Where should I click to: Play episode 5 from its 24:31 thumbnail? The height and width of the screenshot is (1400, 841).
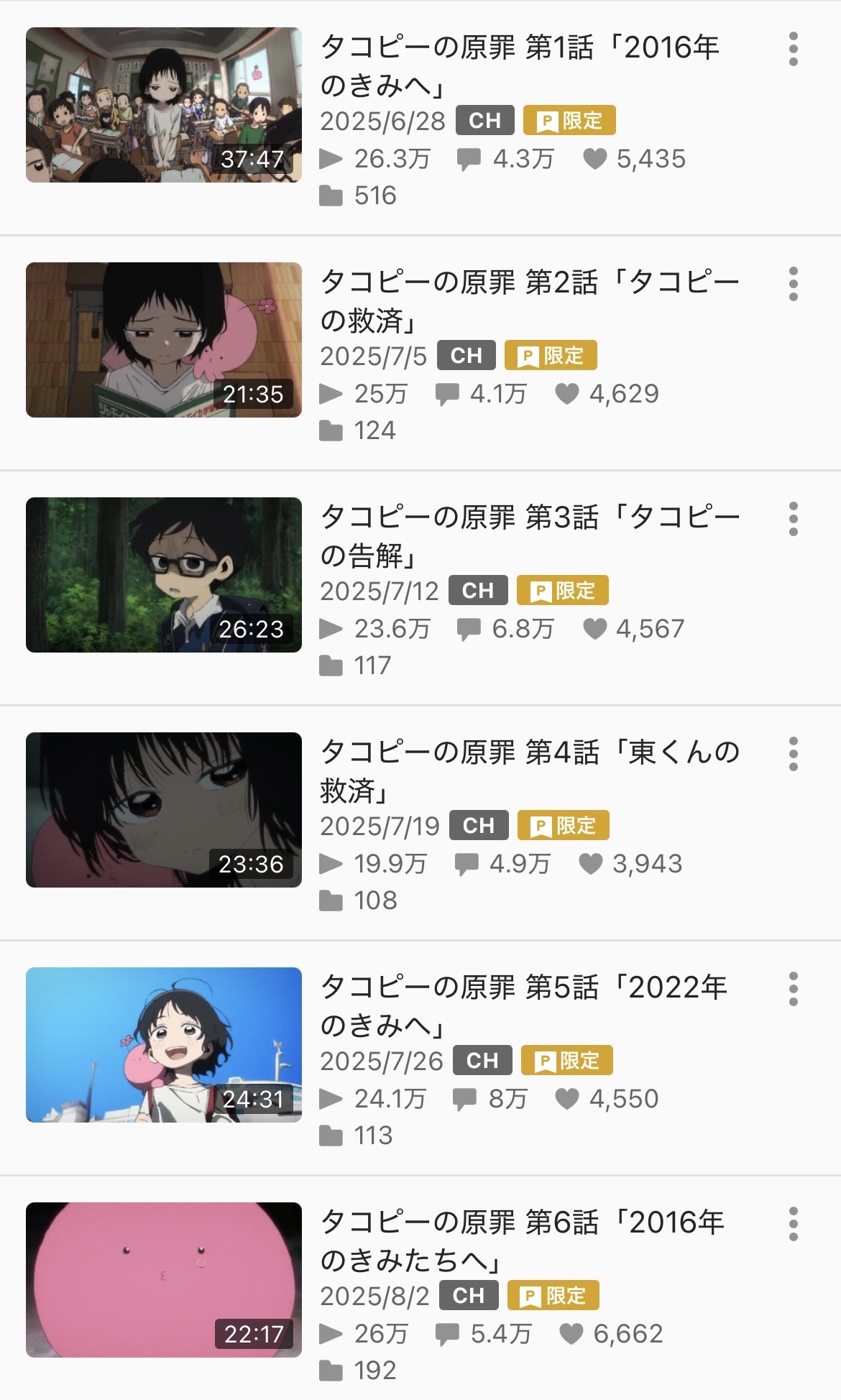[164, 1045]
